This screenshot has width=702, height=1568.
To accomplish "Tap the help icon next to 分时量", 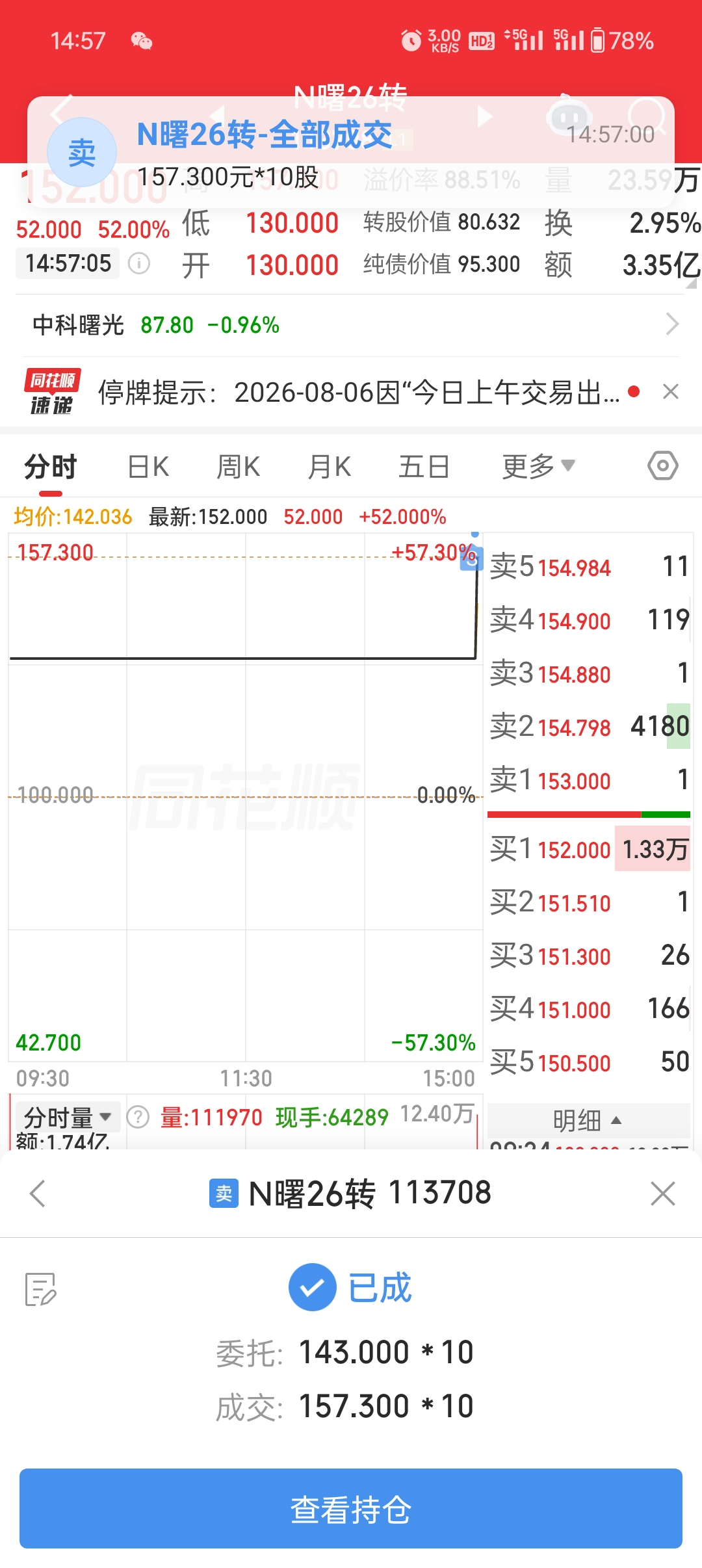I will (138, 1117).
